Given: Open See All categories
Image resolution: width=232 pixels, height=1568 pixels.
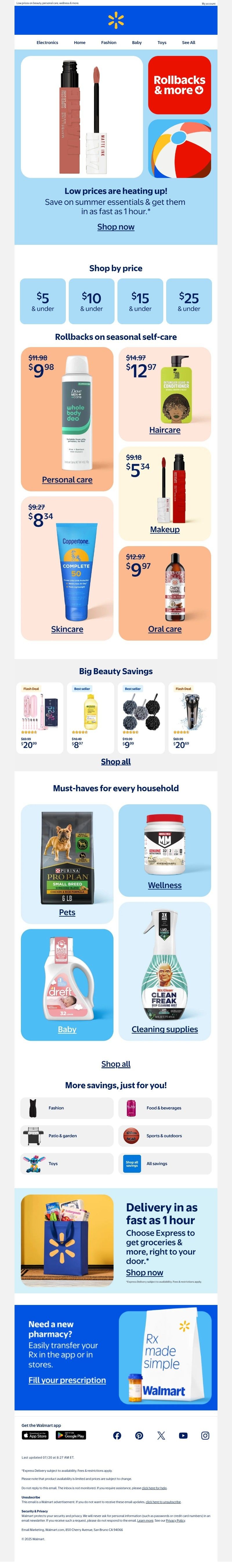Looking at the screenshot, I should click(x=189, y=43).
